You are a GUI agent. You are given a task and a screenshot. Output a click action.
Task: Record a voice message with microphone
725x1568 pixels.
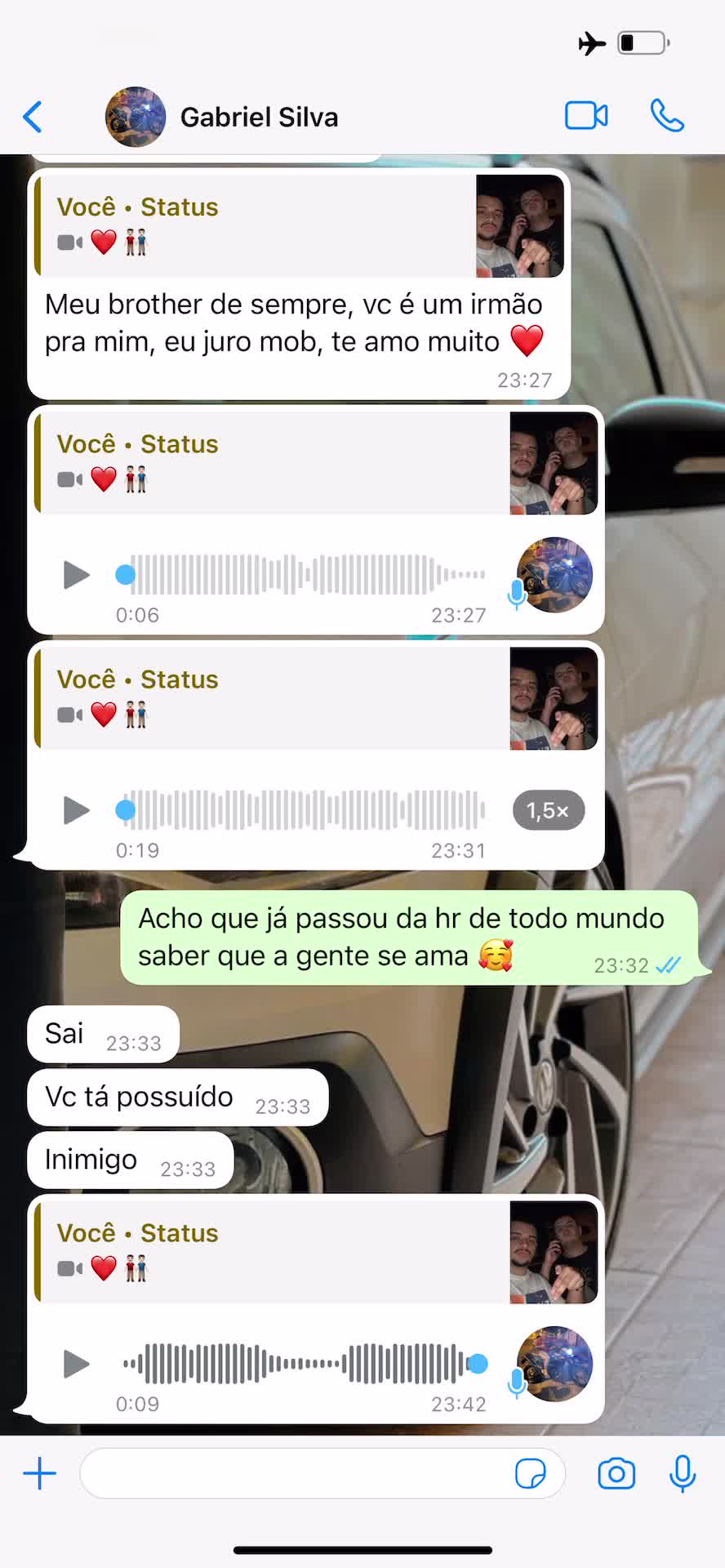pos(683,1473)
